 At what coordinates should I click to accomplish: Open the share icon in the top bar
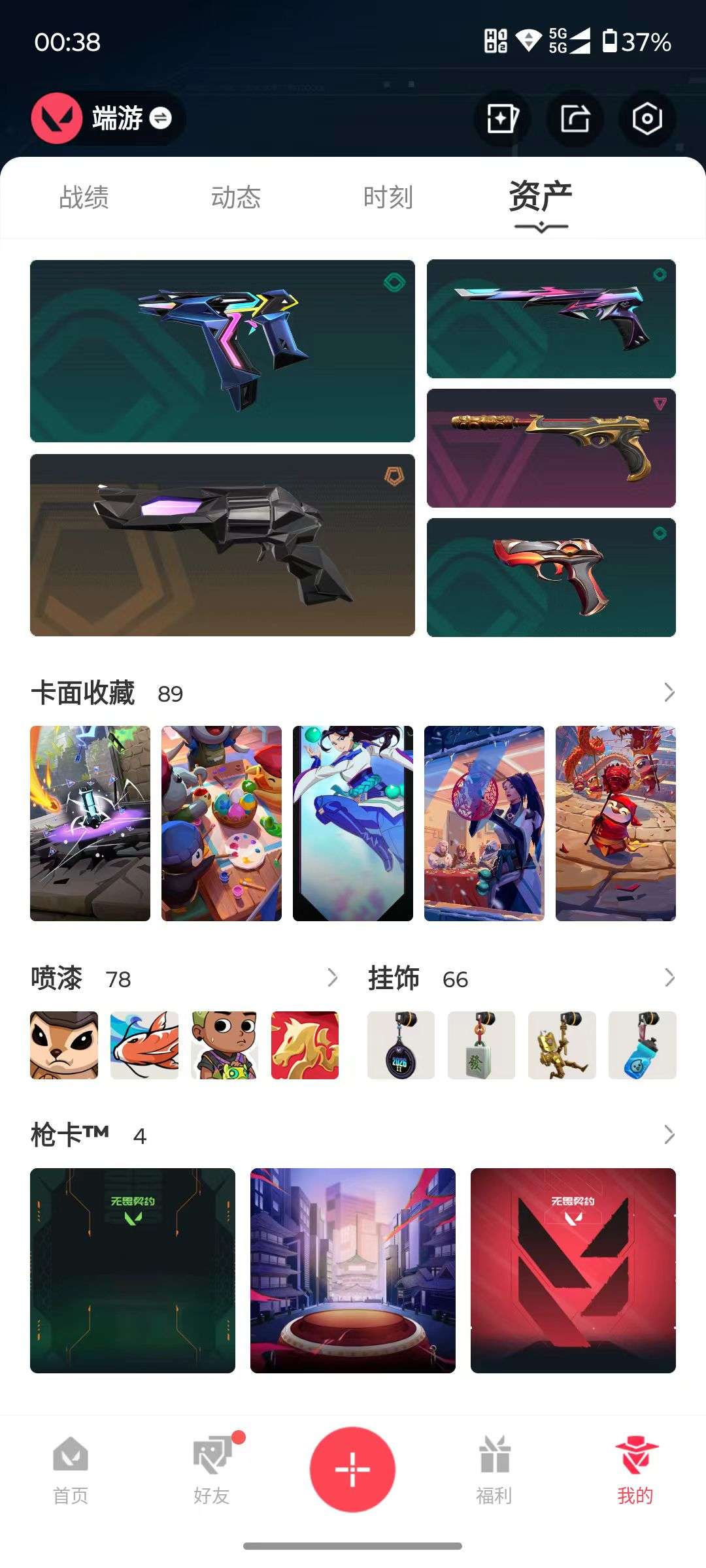(574, 118)
